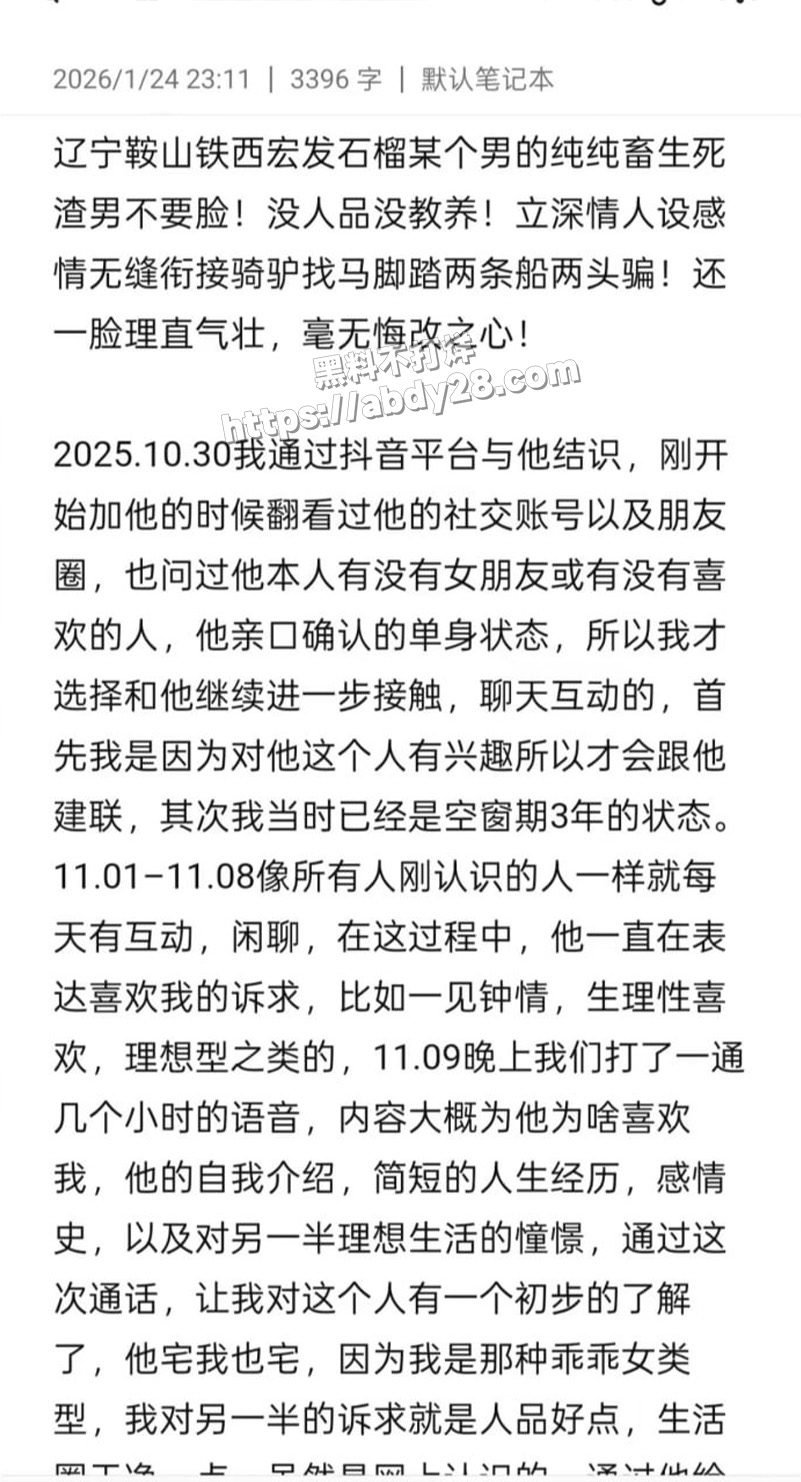Screen dimensions: 801x1482
Task: Open the 默认笔记本 notebook selector
Action: 487,79
